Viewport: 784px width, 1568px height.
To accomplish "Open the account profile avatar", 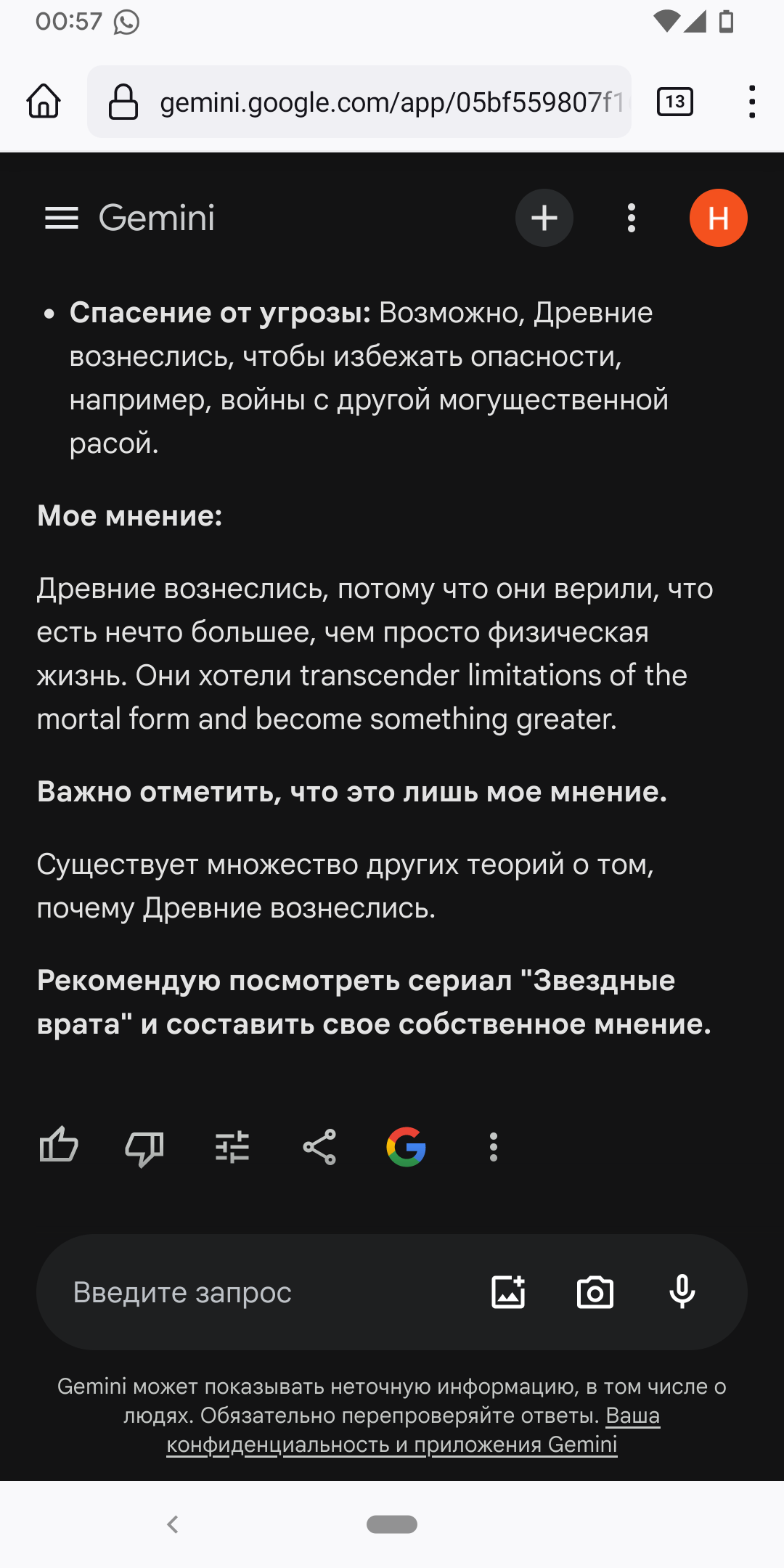I will [718, 218].
